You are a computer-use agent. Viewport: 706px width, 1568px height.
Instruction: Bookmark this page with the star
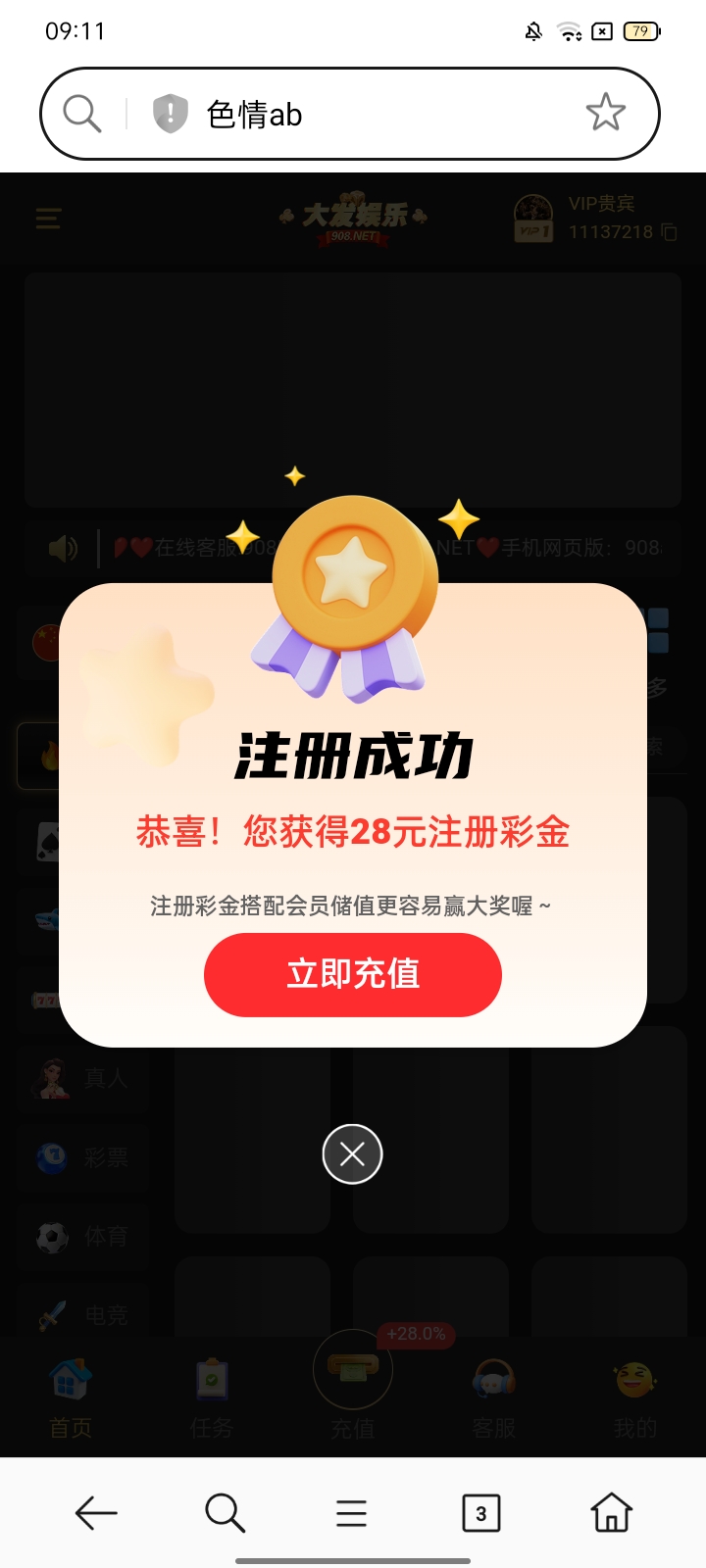tap(605, 113)
